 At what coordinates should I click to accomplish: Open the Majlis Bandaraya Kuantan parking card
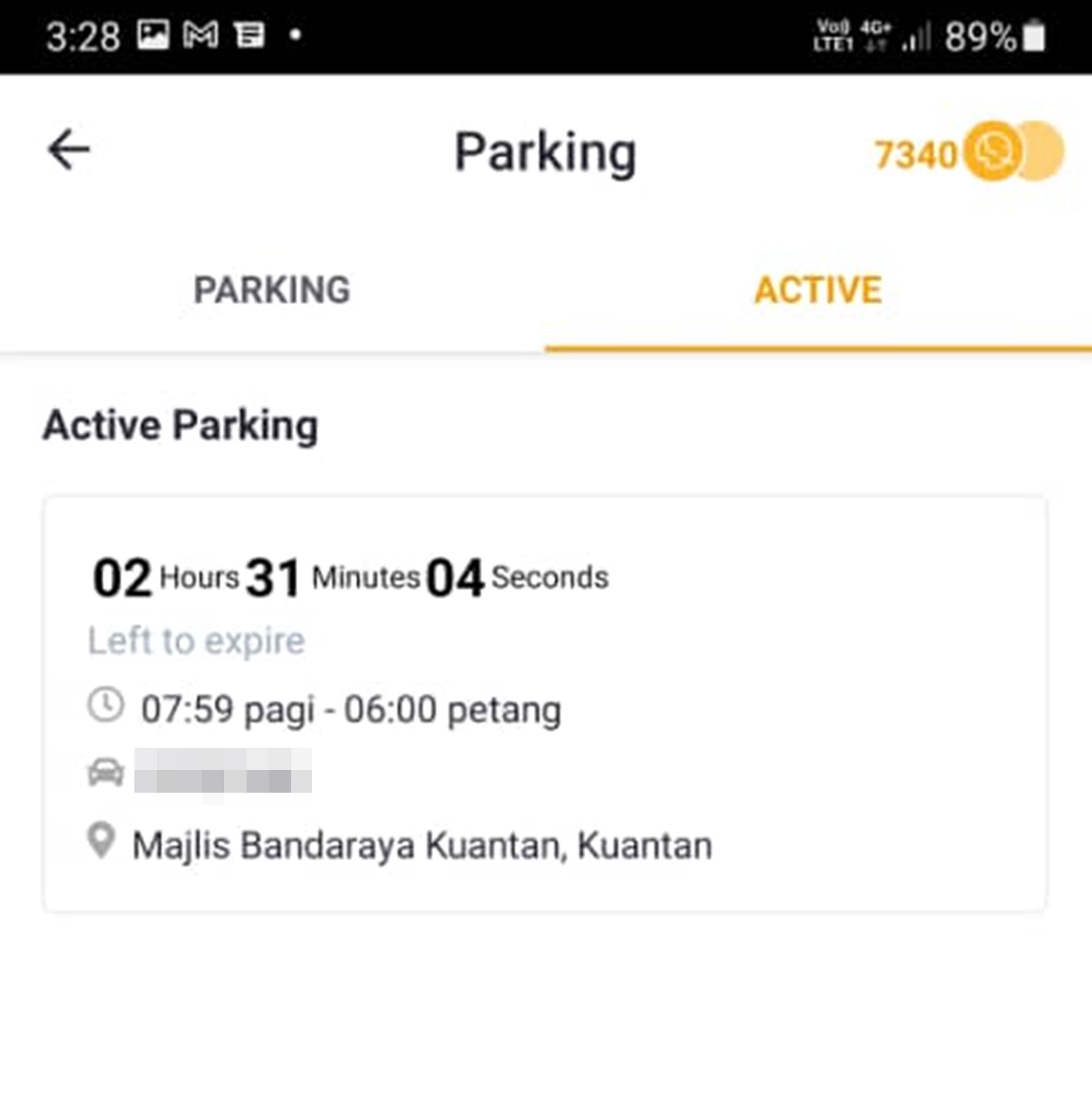tap(545, 703)
